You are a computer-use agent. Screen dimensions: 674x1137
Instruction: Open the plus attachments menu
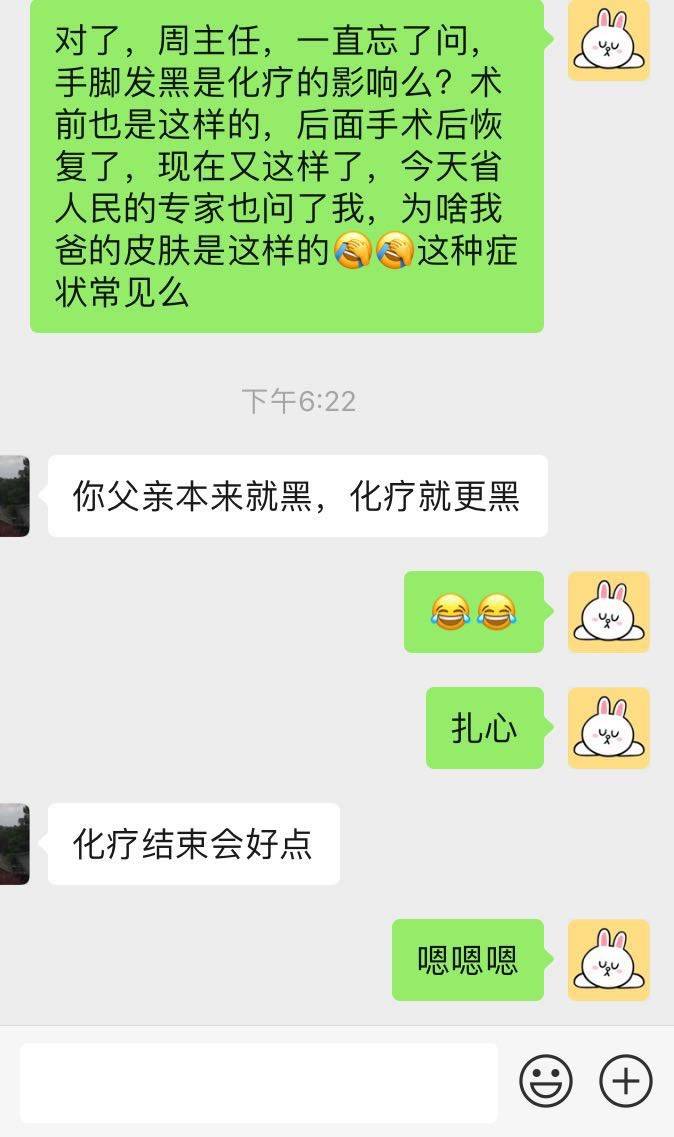pyautogui.click(x=625, y=1081)
